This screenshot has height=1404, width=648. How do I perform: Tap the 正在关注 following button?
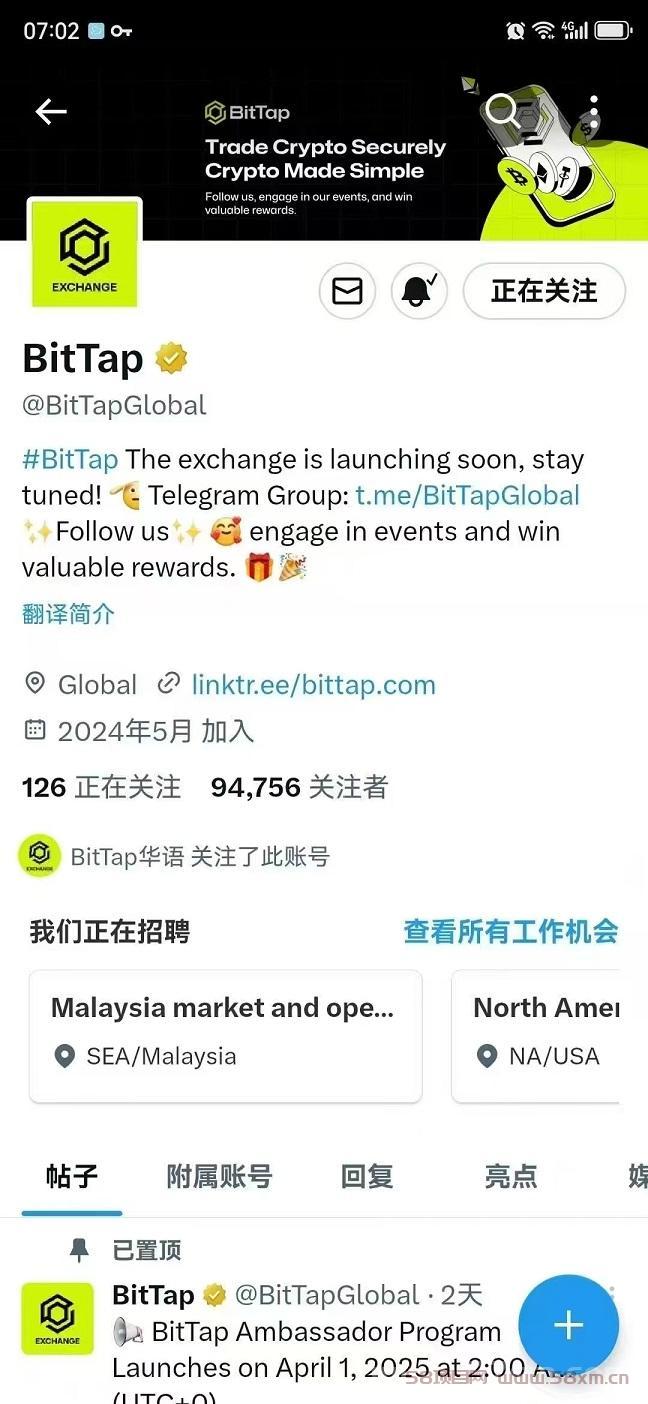click(544, 291)
